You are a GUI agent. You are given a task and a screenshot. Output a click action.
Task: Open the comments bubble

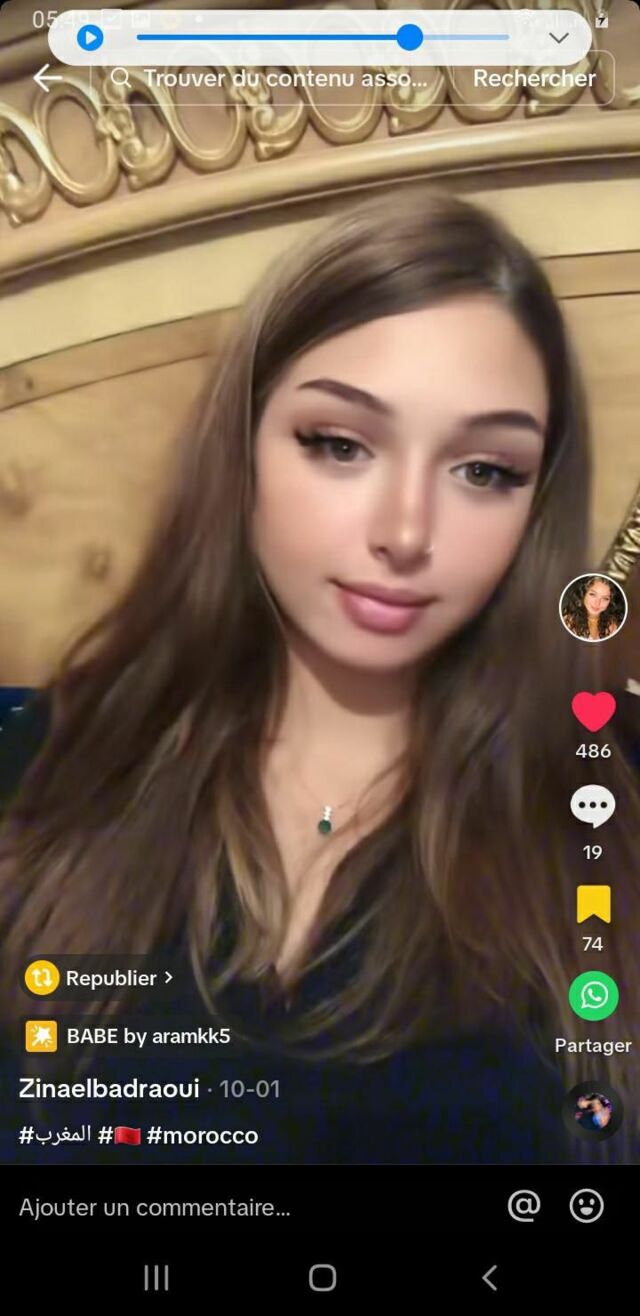click(x=593, y=806)
